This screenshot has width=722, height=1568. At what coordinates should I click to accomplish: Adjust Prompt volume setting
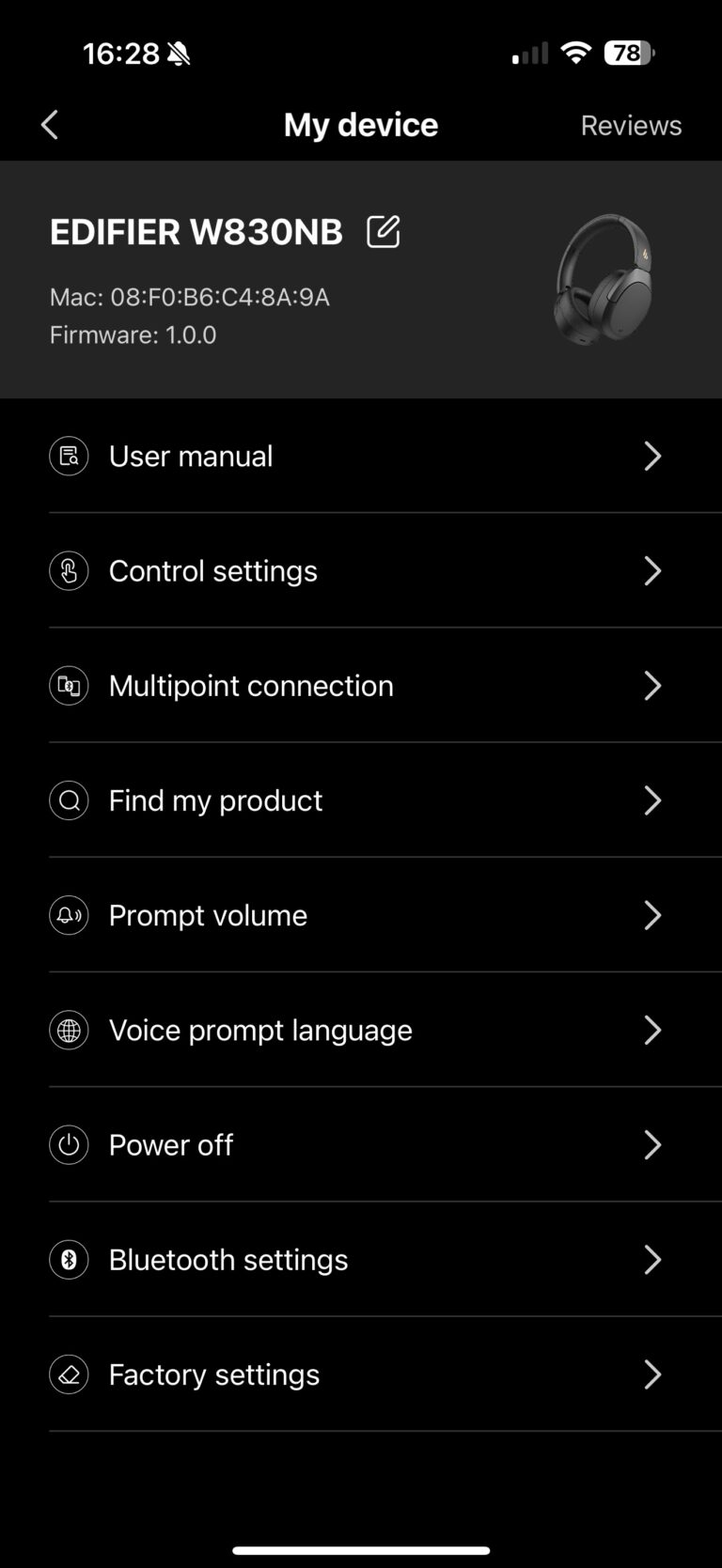pos(361,915)
